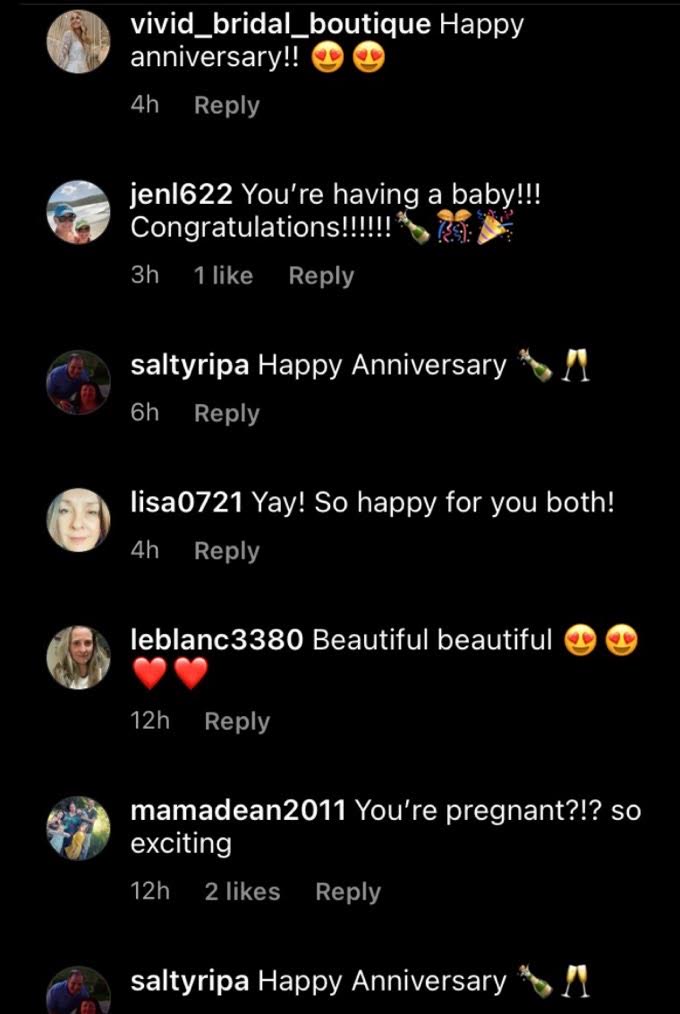This screenshot has width=680, height=1014.
Task: Open the 2 likes list on mamadean2011's comment
Action: 242,891
